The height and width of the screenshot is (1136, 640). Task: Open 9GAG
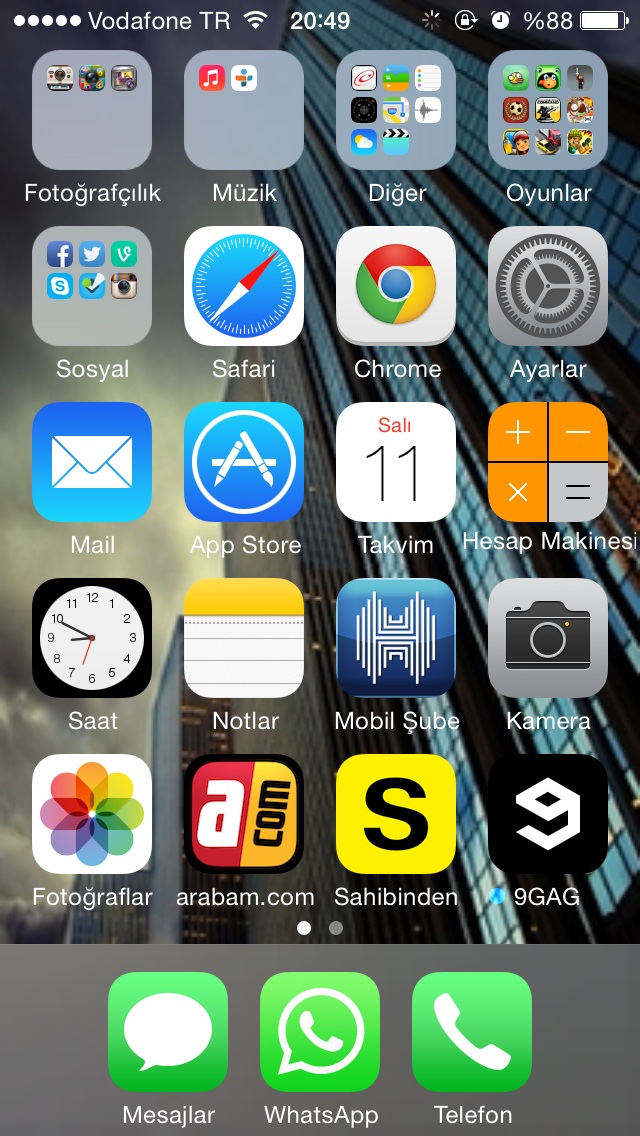548,814
